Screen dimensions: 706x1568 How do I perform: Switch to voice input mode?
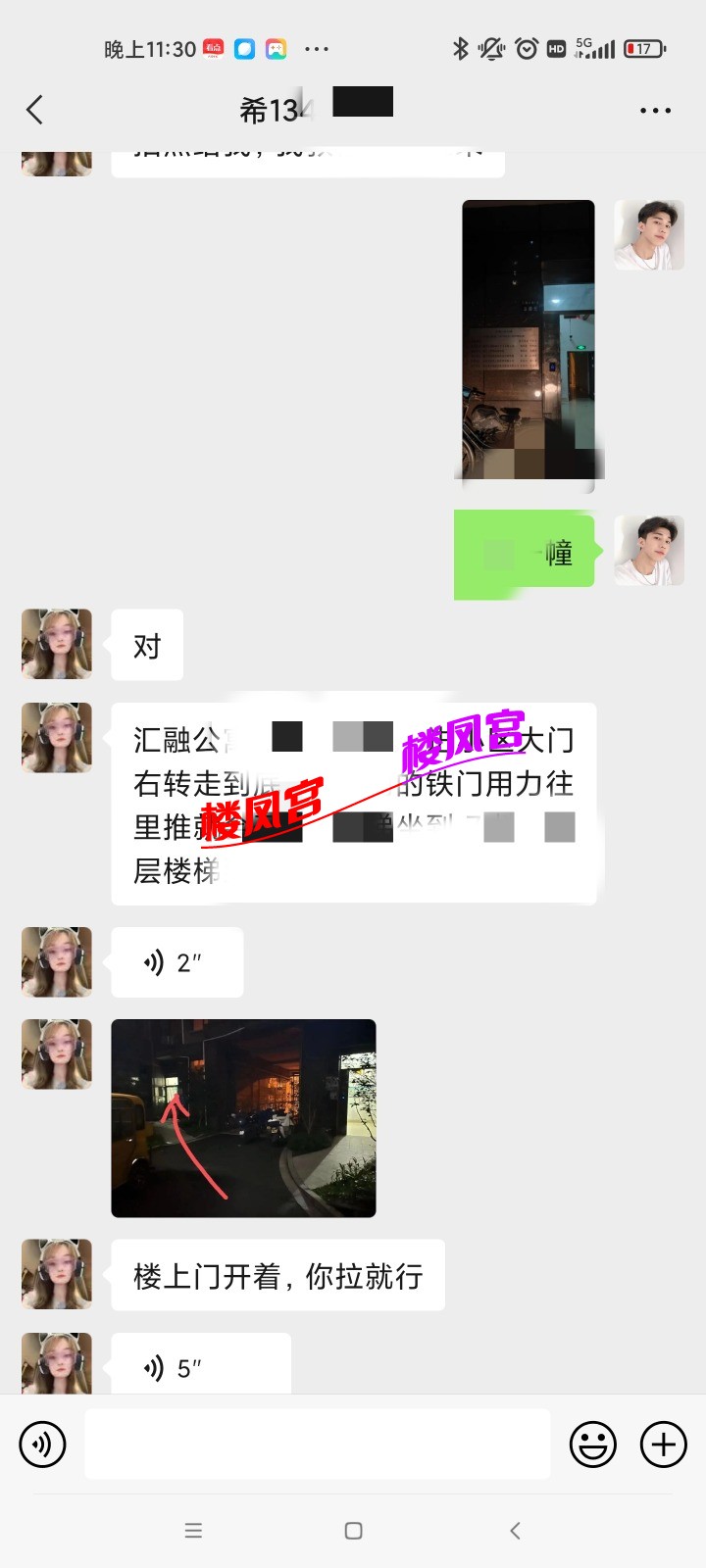coord(43,1445)
